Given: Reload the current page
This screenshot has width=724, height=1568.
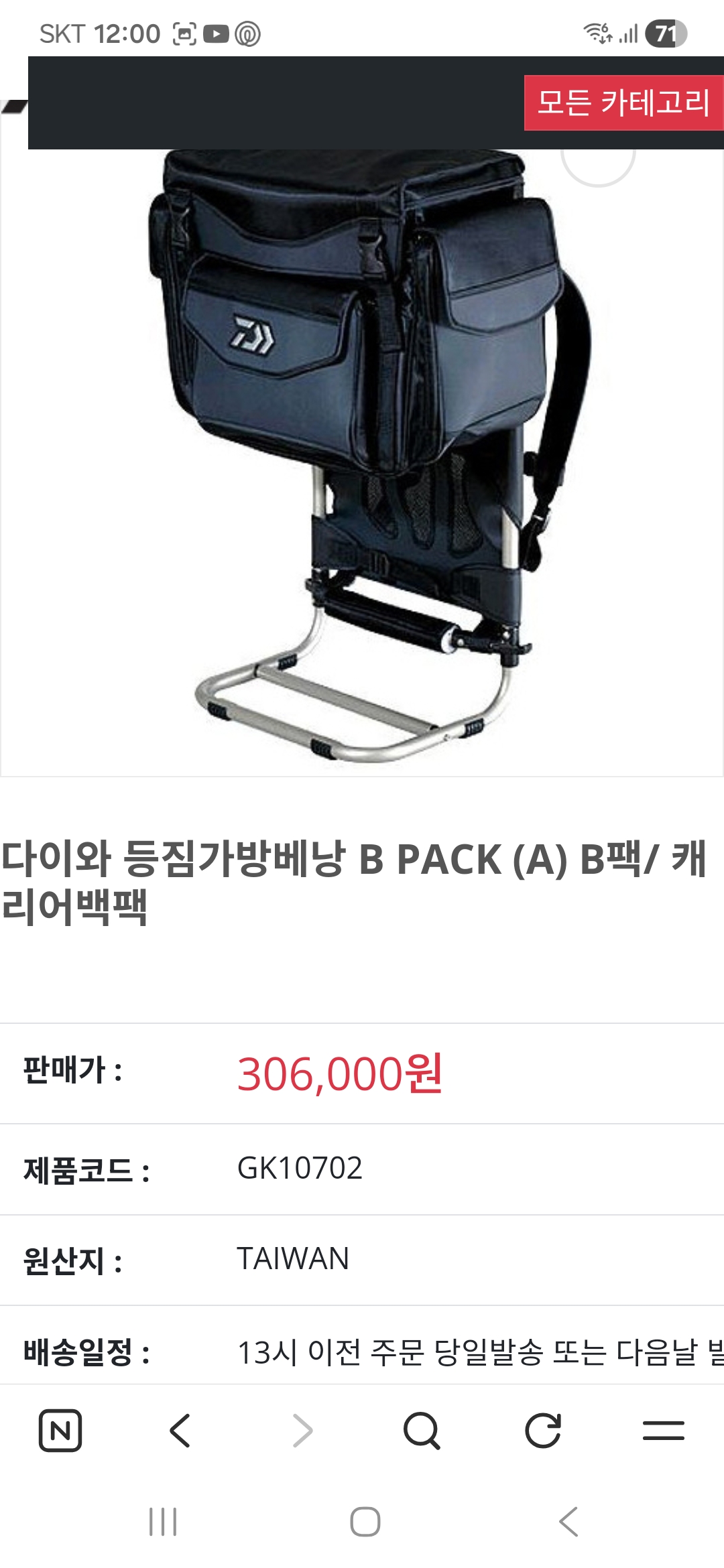Looking at the screenshot, I should [542, 1431].
